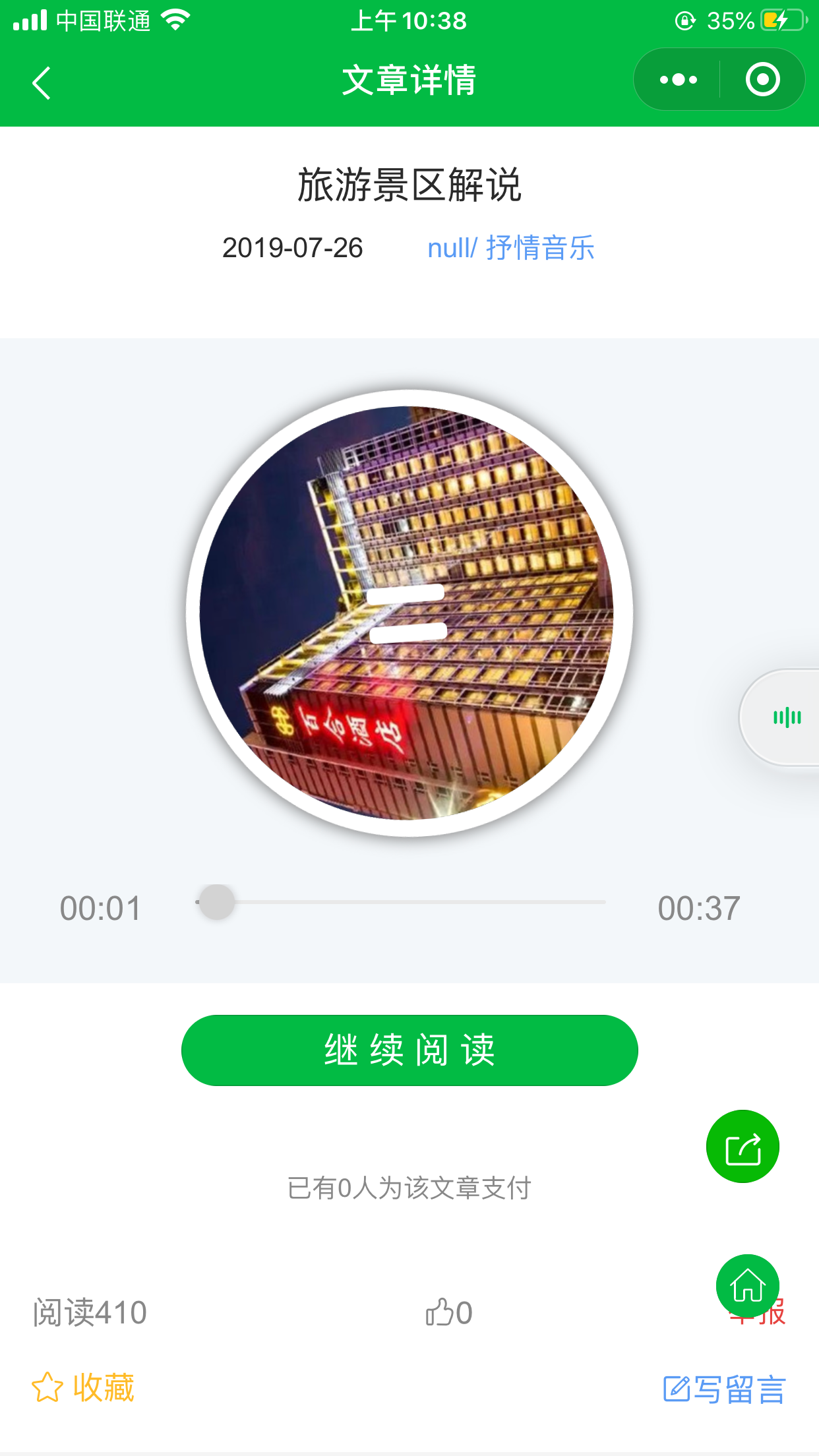Like this article with the thumbs-up
819x1456 pixels.
[448, 1312]
